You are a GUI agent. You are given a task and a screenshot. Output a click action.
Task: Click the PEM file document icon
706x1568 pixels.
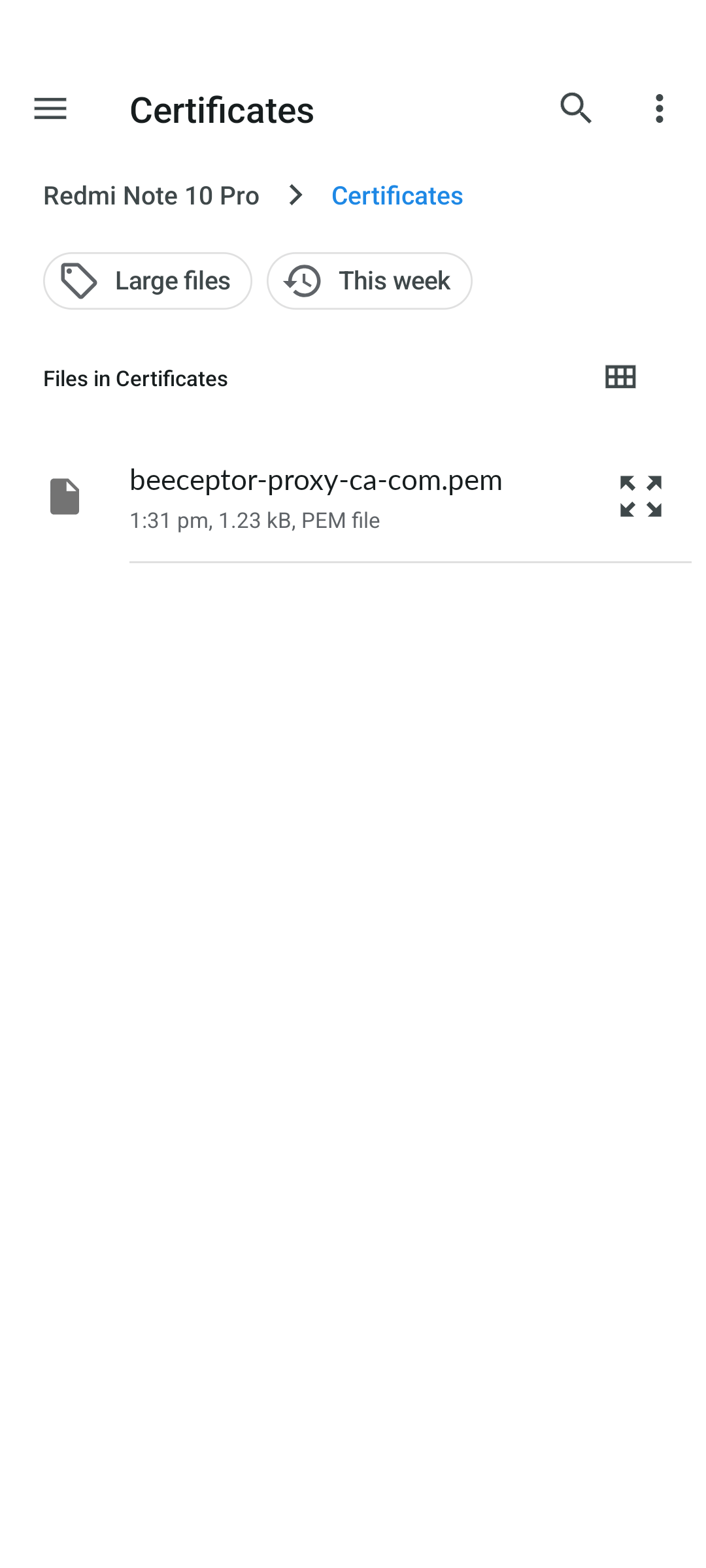pyautogui.click(x=64, y=496)
